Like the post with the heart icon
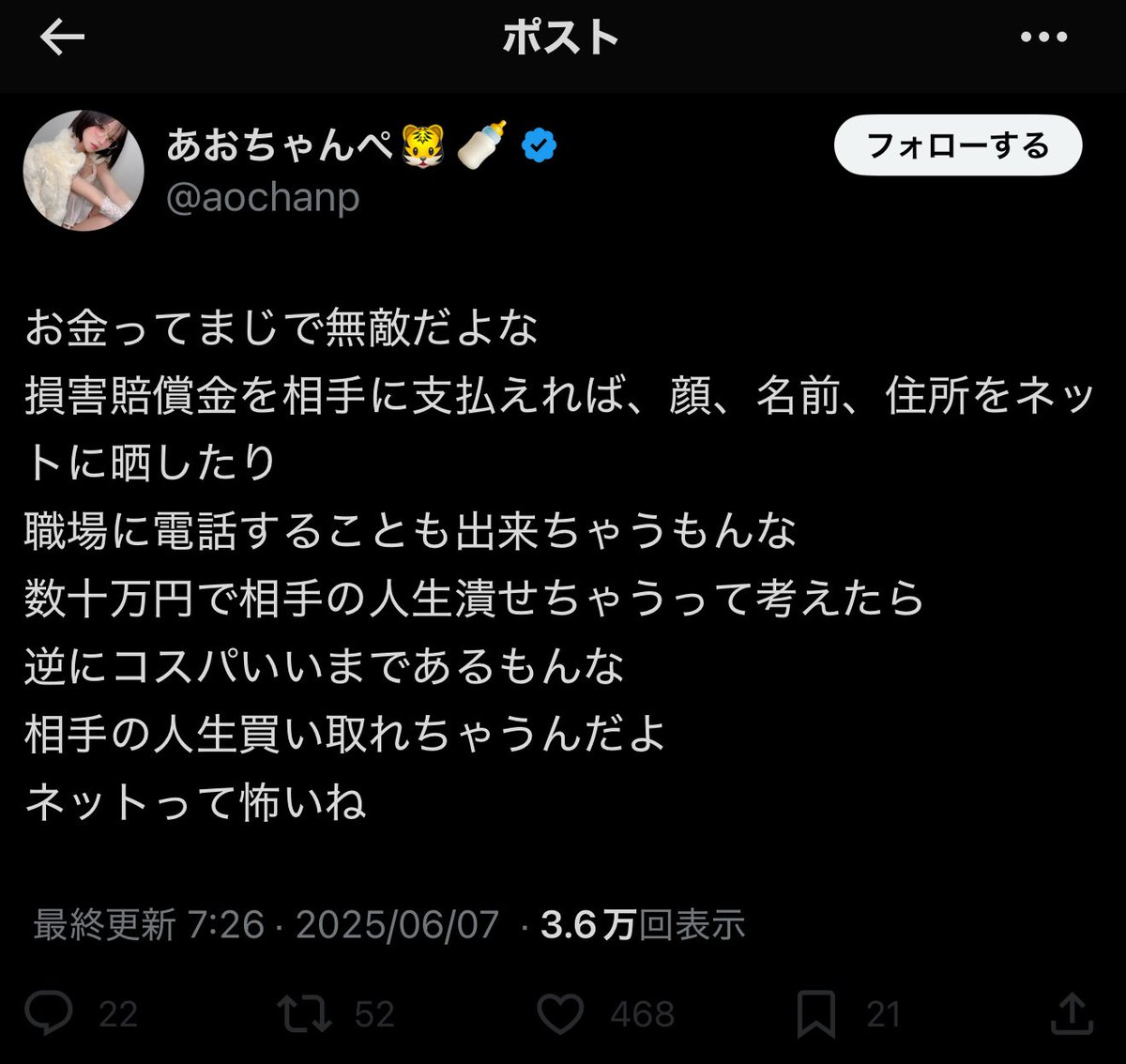 (561, 1013)
